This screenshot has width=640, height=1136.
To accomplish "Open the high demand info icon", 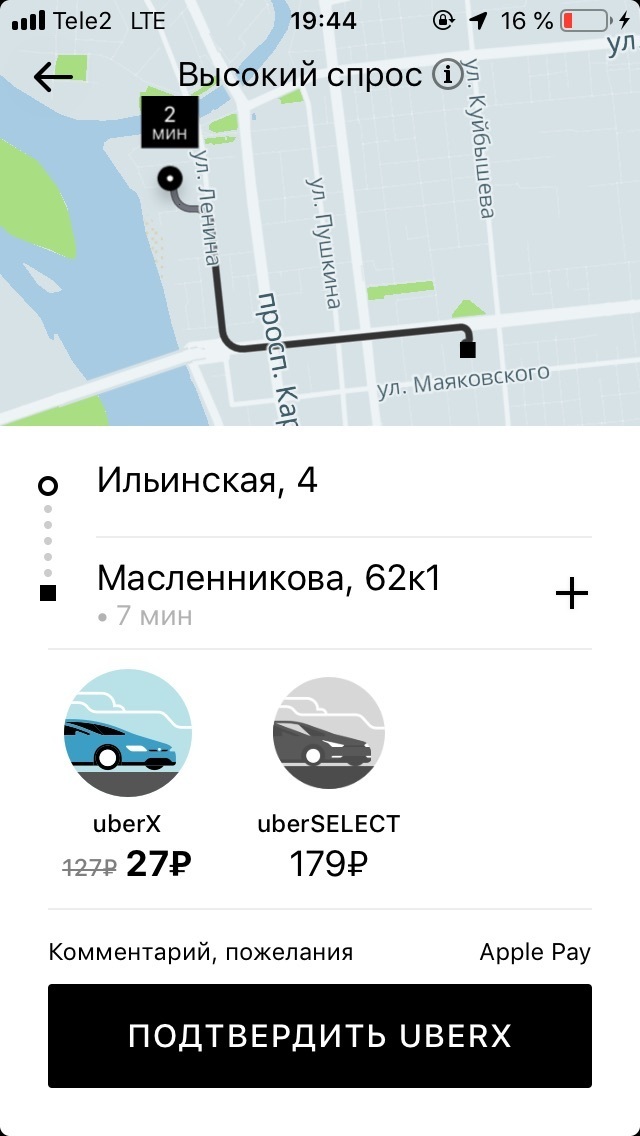I will (446, 75).
